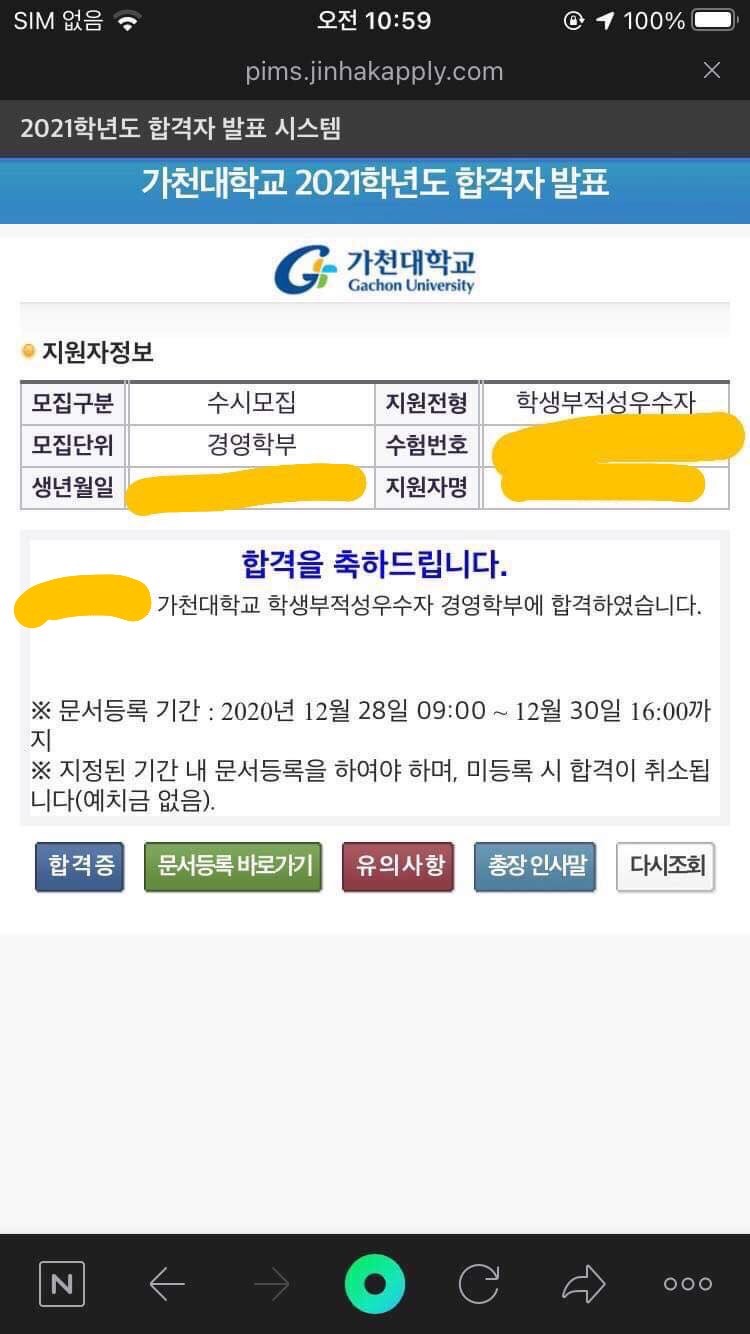Image resolution: width=750 pixels, height=1334 pixels.
Task: Go back to the previous page
Action: tap(167, 1284)
